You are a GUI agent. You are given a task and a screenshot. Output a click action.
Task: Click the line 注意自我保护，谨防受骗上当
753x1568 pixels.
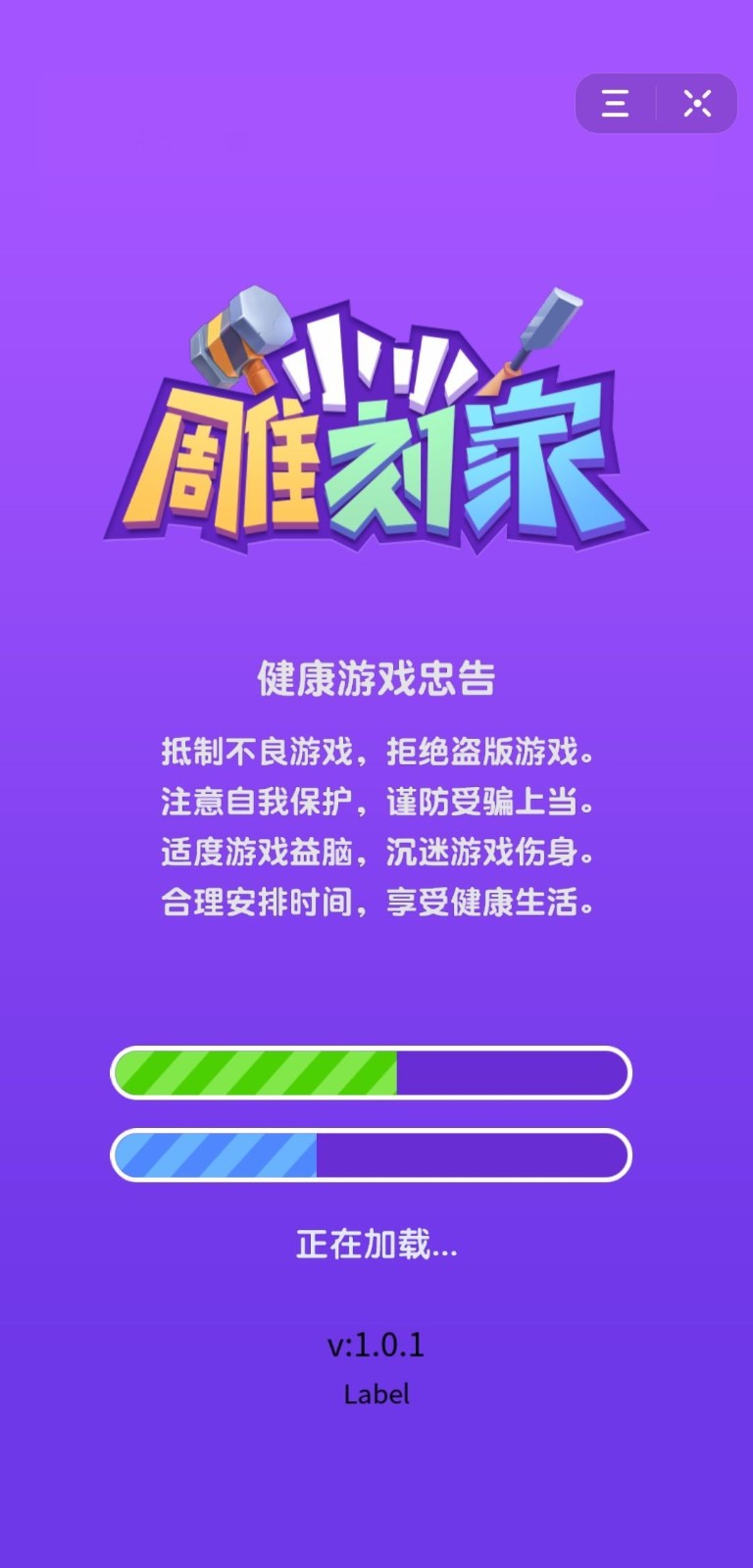point(376,804)
